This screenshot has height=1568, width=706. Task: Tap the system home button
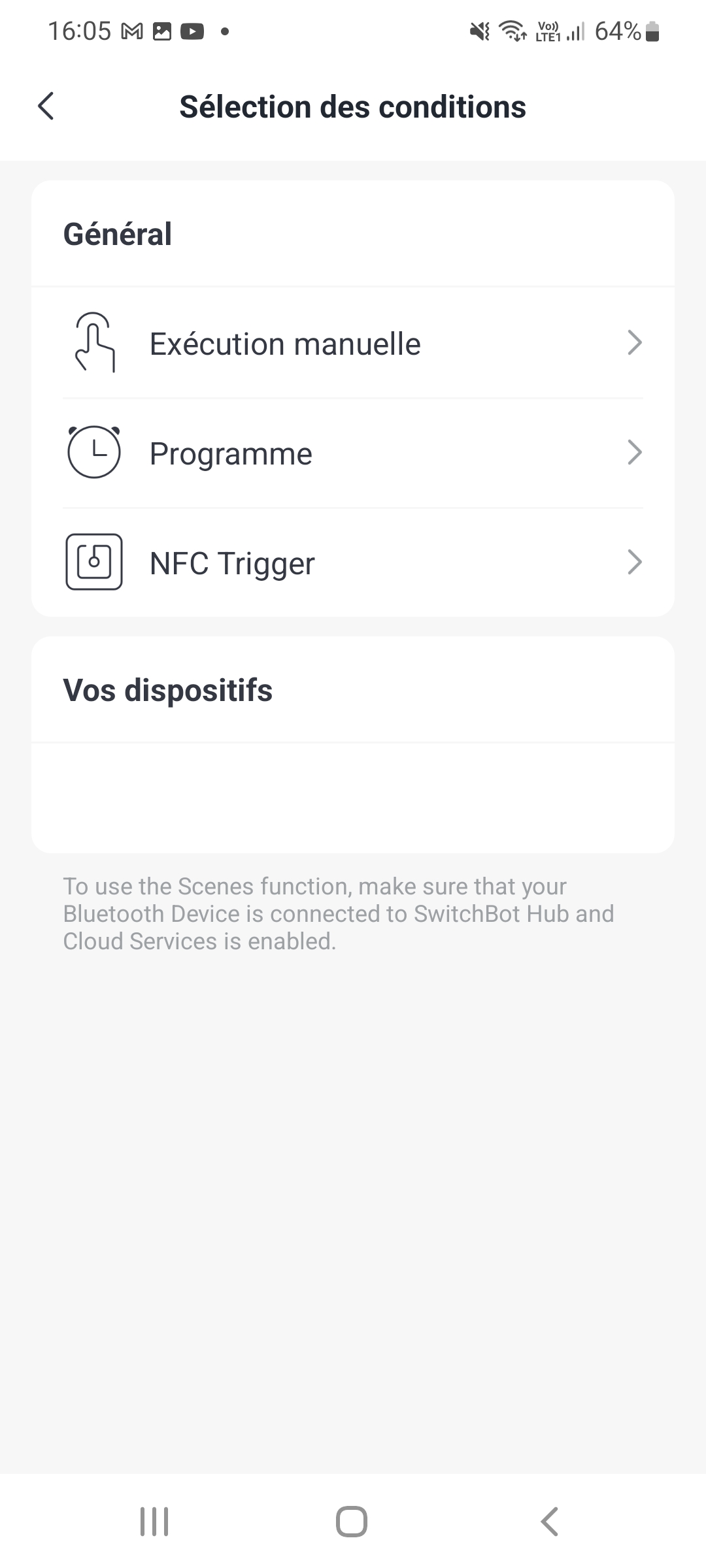pyautogui.click(x=352, y=1522)
